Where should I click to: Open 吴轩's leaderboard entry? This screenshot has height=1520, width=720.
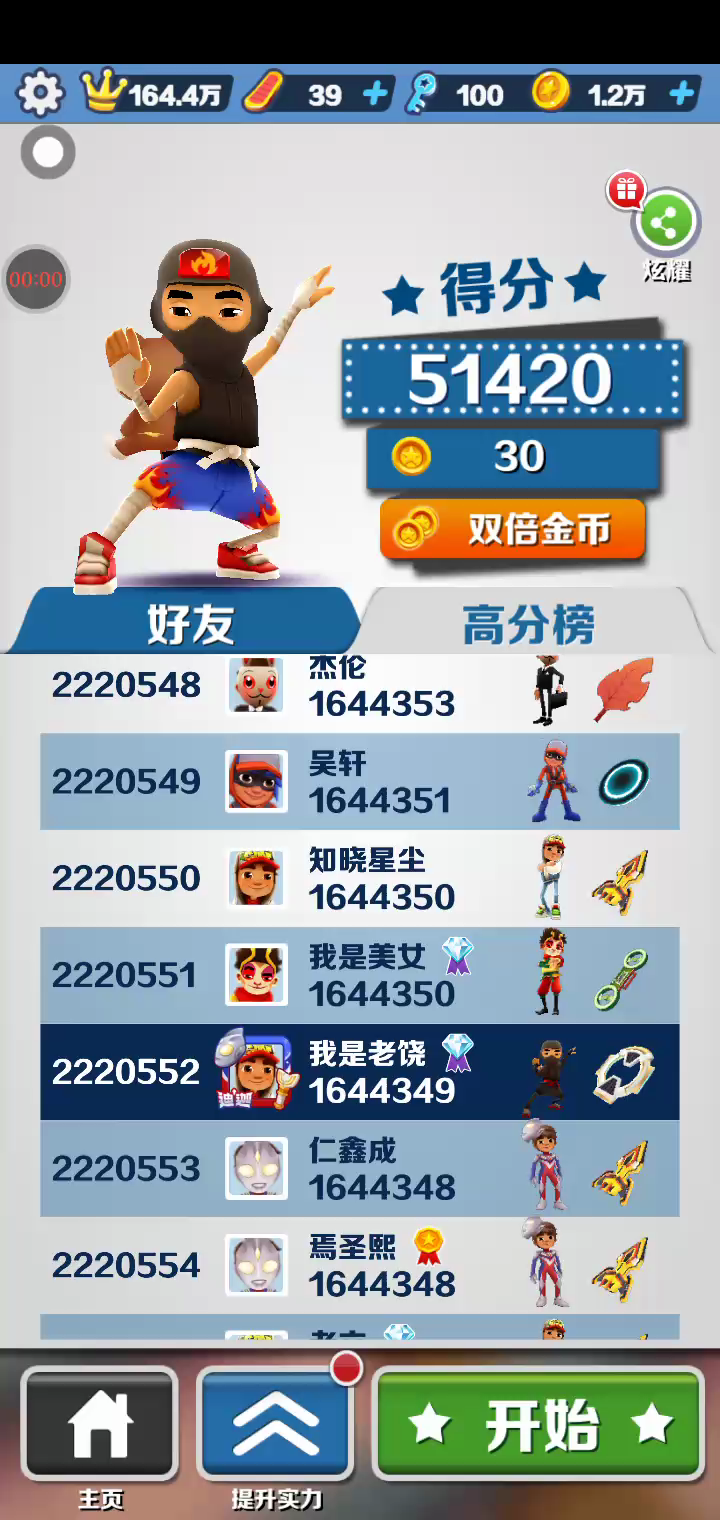[360, 782]
